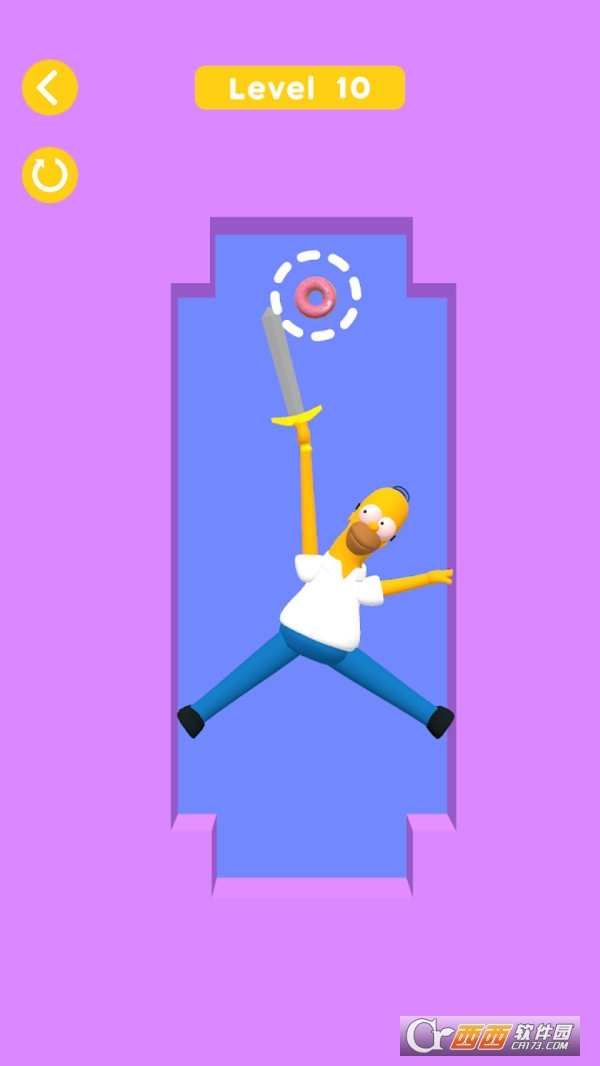Go back using the yellow arrow button

(49, 88)
